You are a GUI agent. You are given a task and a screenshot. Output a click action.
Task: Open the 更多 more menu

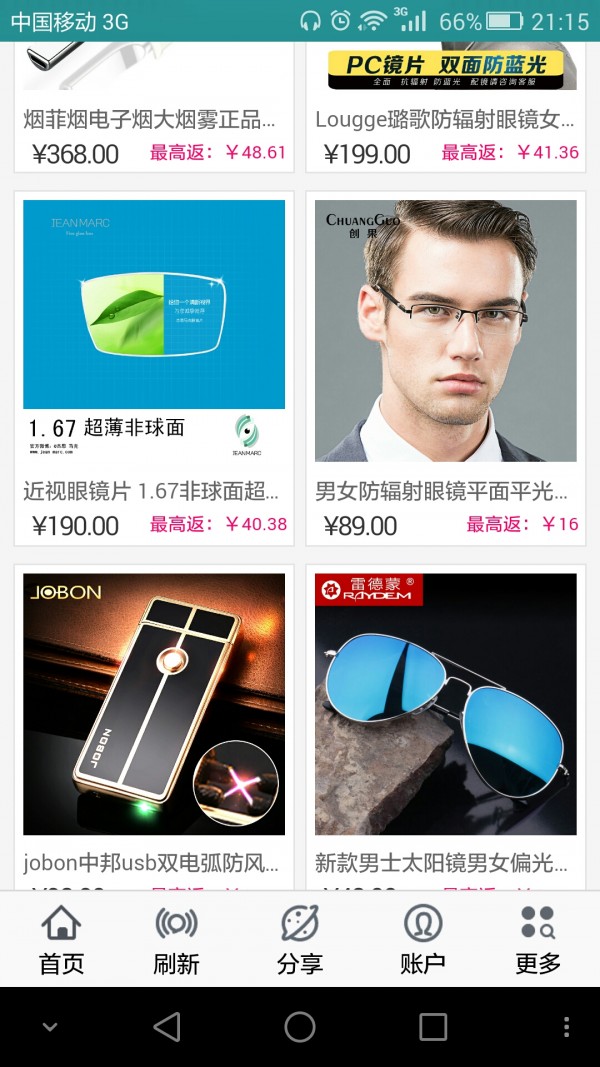[x=538, y=939]
